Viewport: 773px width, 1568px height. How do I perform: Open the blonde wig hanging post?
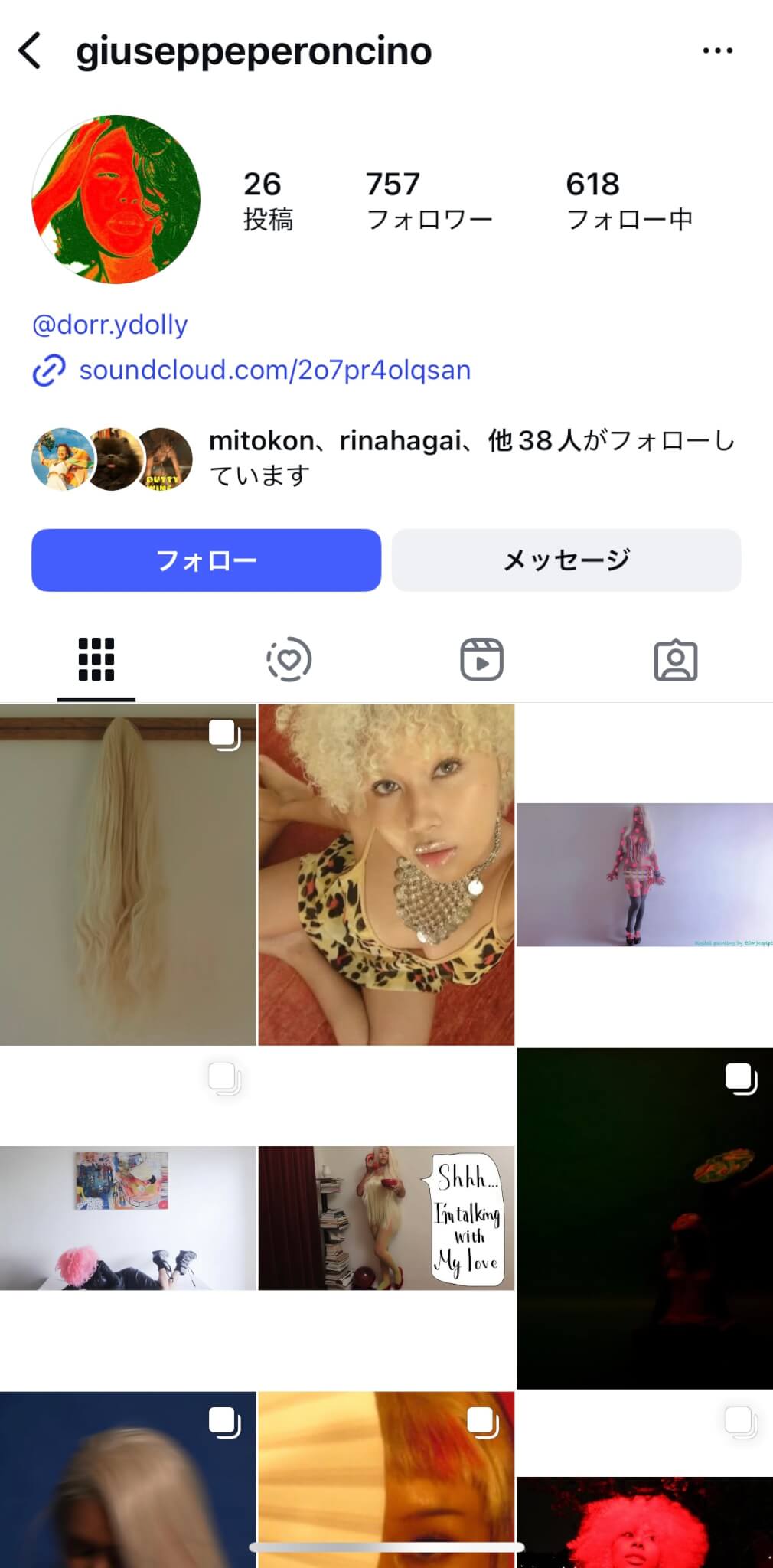[x=128, y=874]
